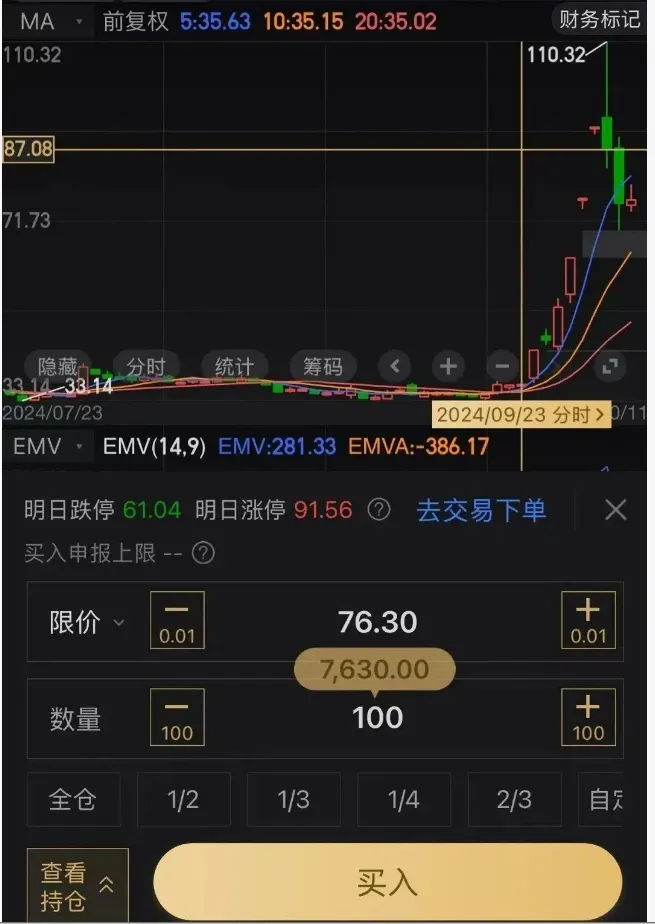Close the order panel

615,510
